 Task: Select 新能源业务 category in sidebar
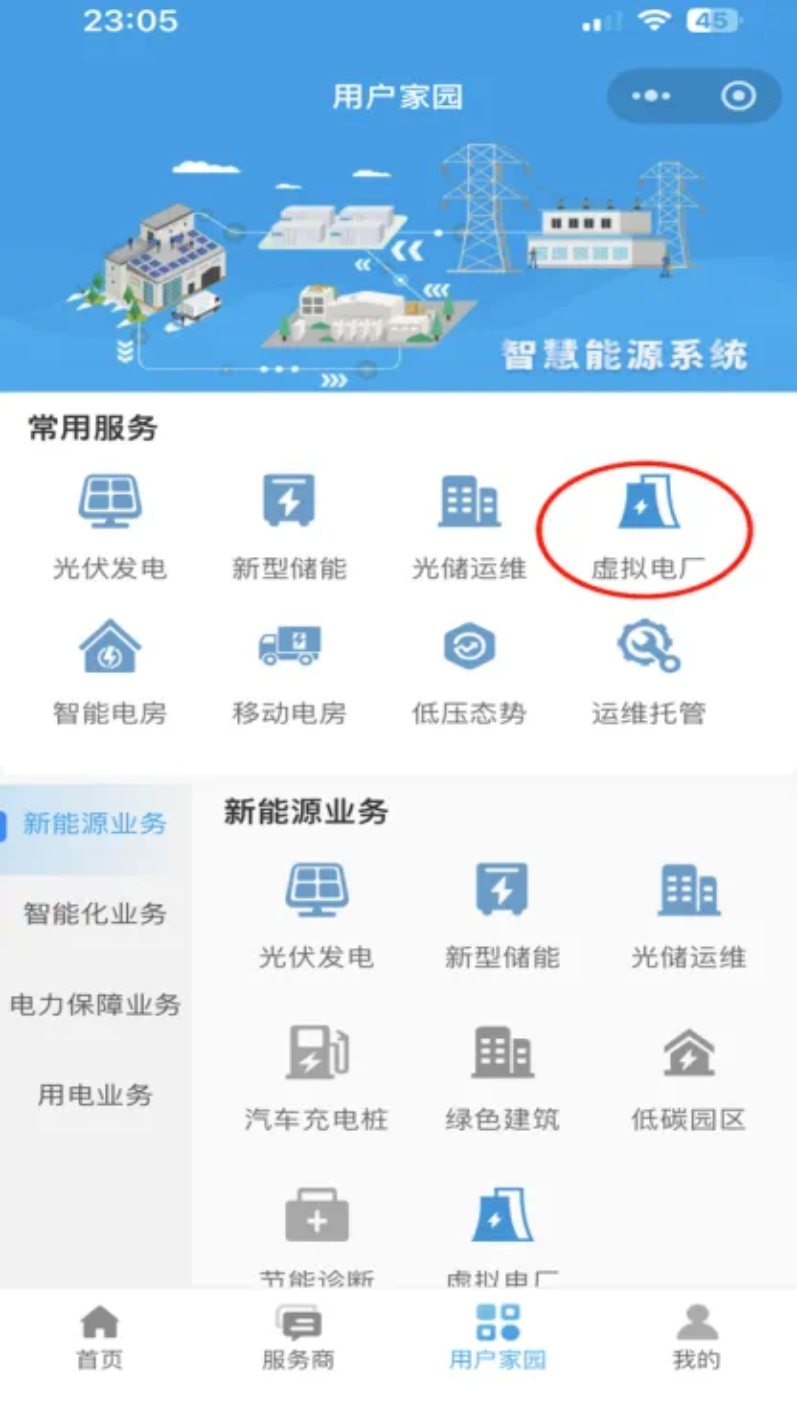[95, 824]
